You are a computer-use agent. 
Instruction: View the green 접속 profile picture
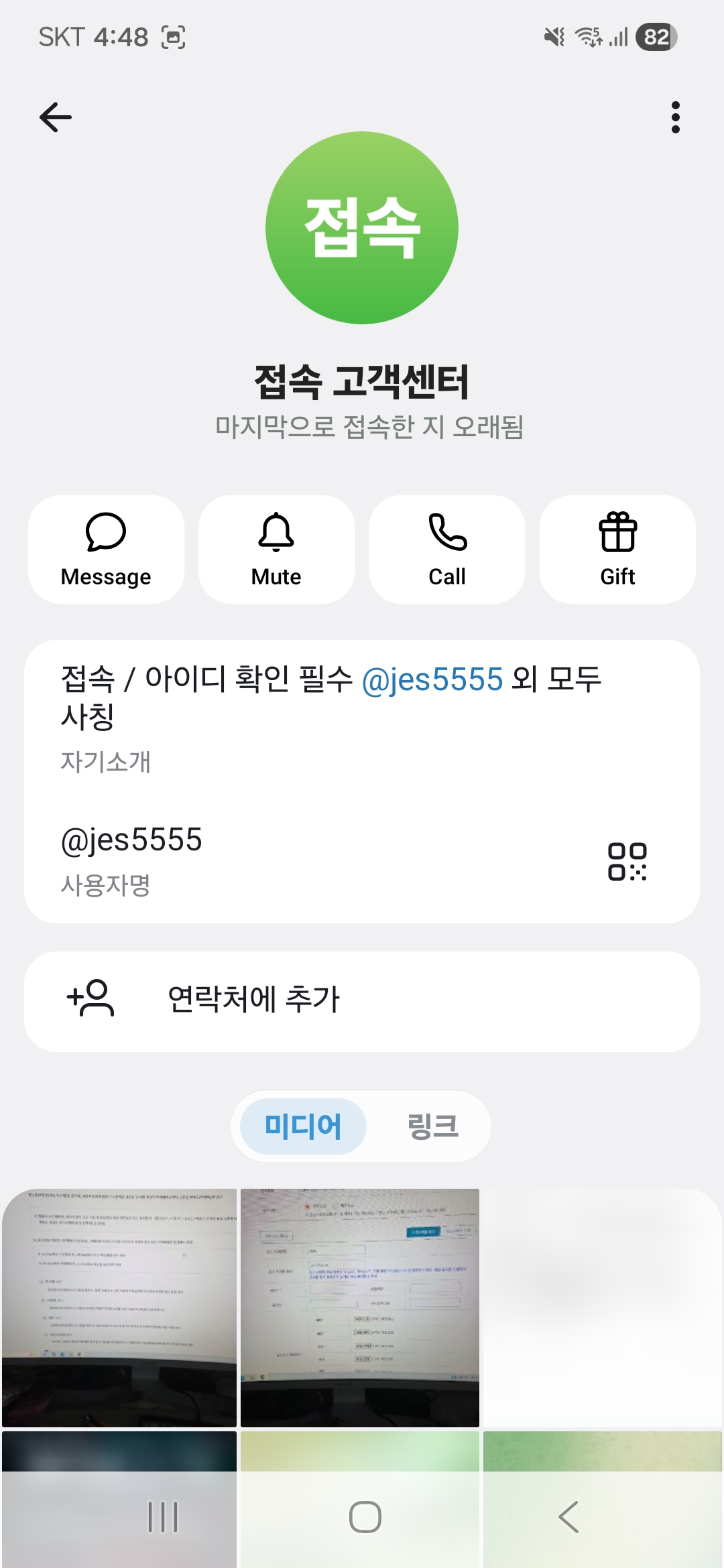(362, 228)
